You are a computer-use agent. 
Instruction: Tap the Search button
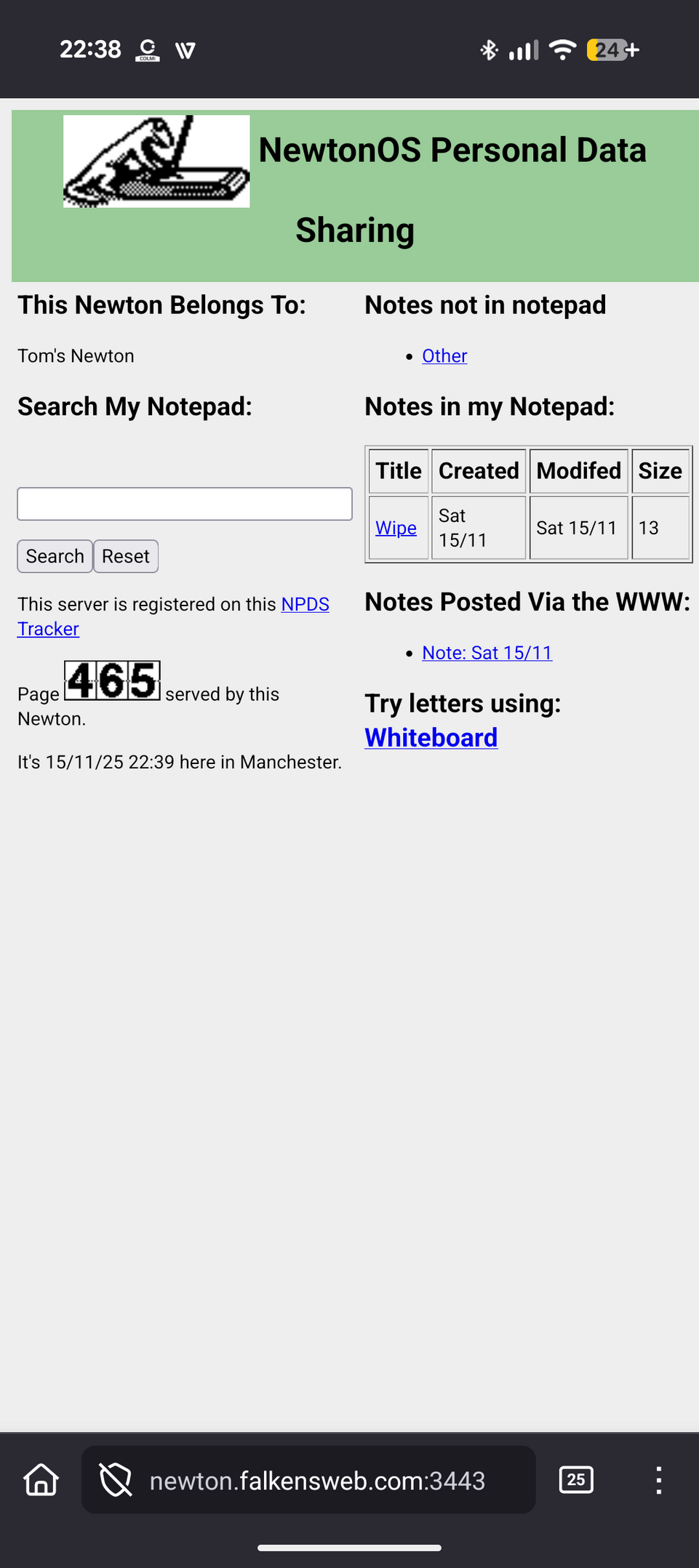[55, 556]
